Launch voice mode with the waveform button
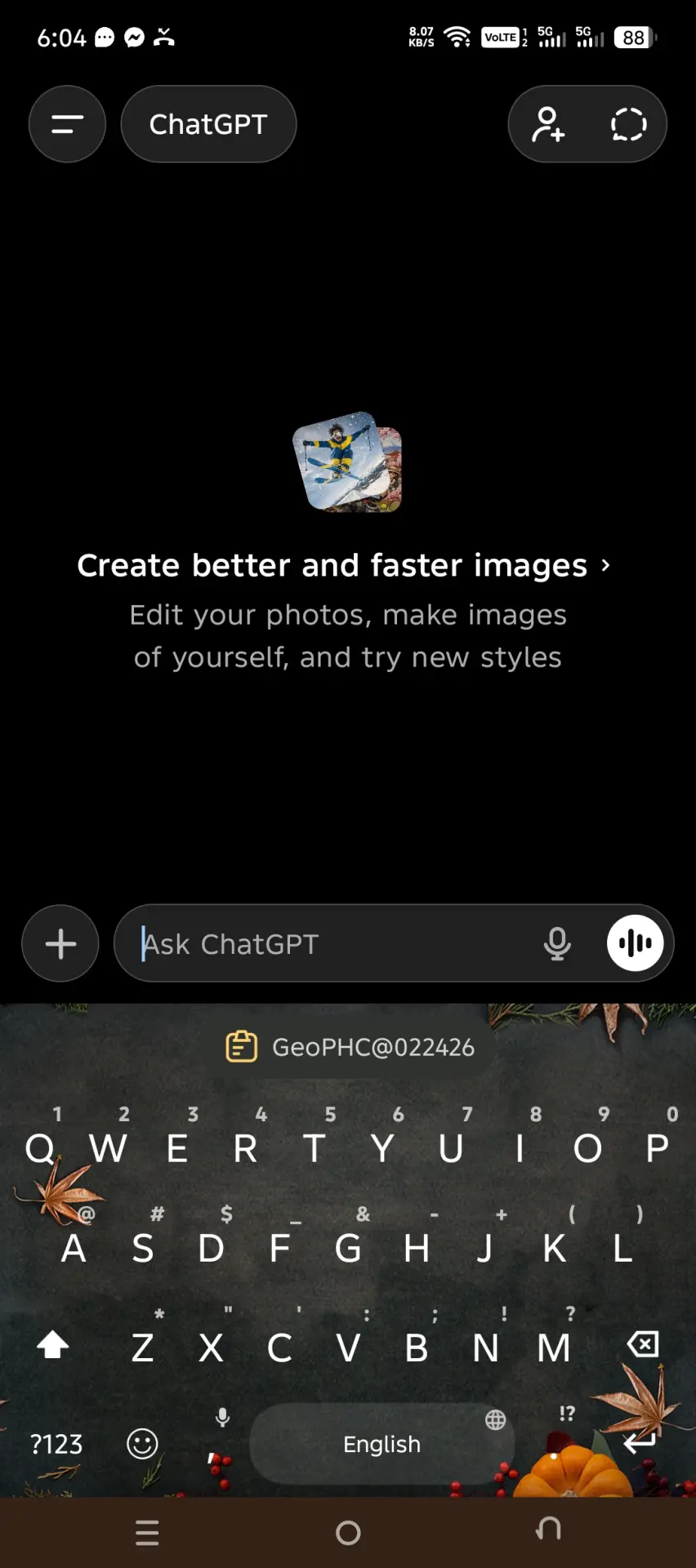The image size is (696, 1568). pos(635,943)
